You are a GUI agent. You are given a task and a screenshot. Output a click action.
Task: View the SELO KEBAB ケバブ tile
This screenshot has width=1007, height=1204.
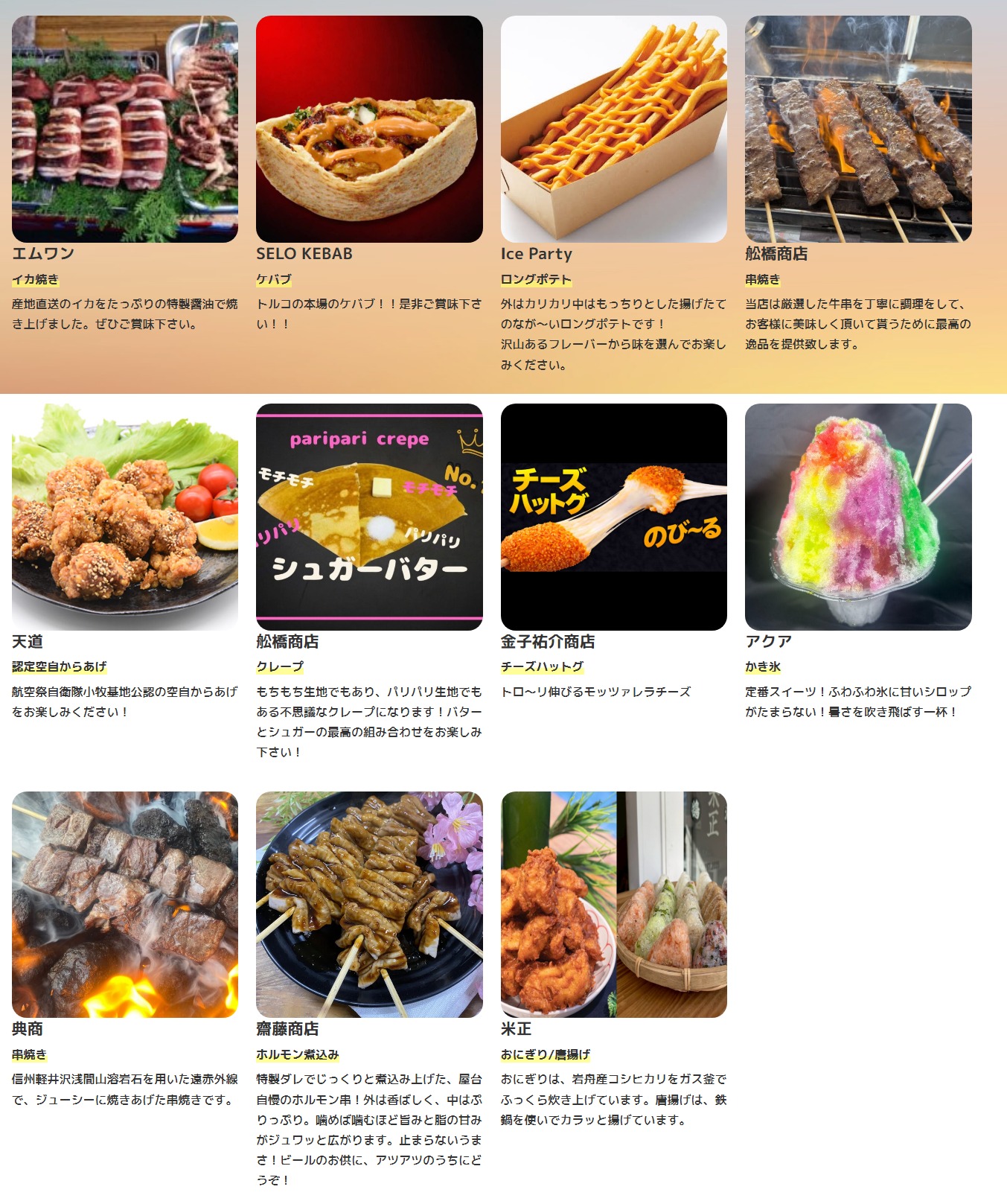[x=369, y=130]
